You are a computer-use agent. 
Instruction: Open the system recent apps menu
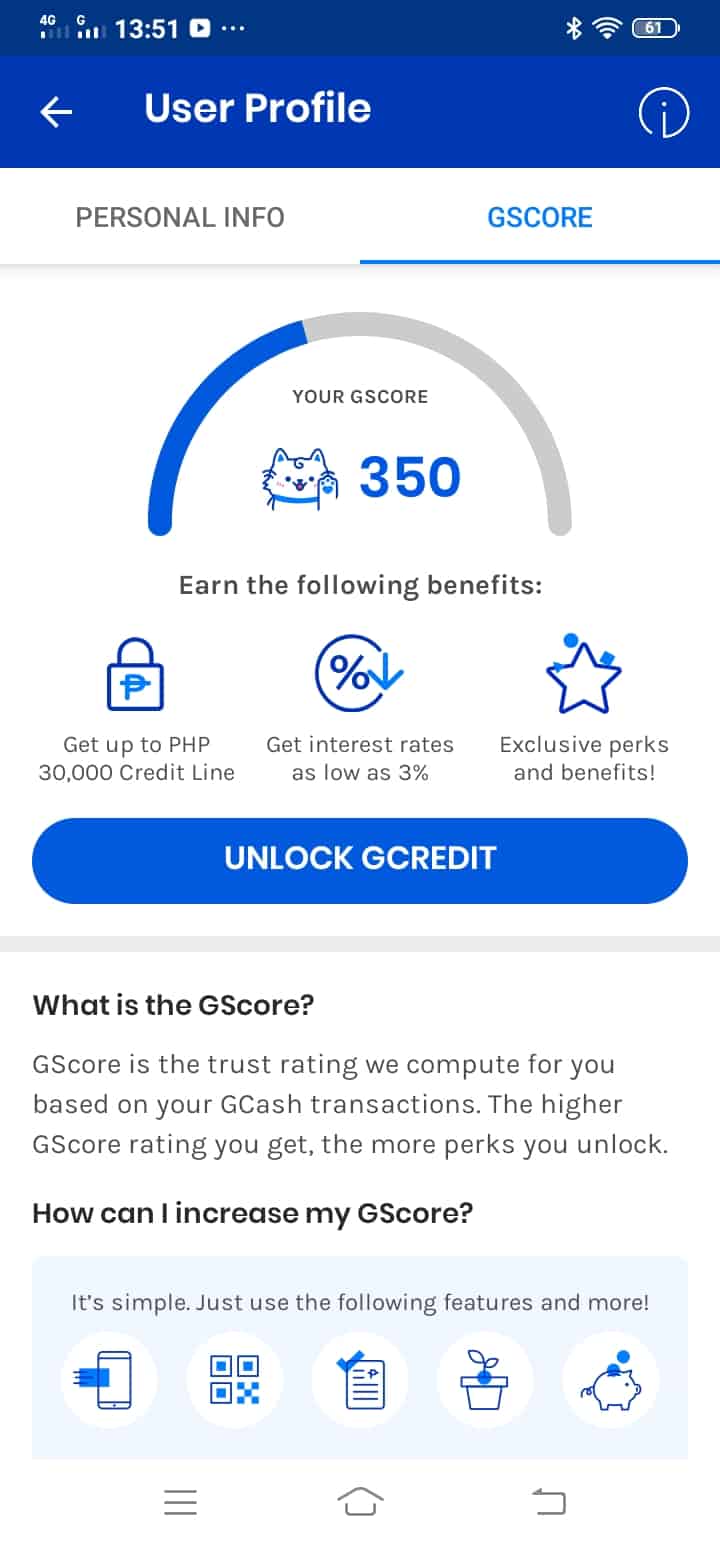point(180,1501)
